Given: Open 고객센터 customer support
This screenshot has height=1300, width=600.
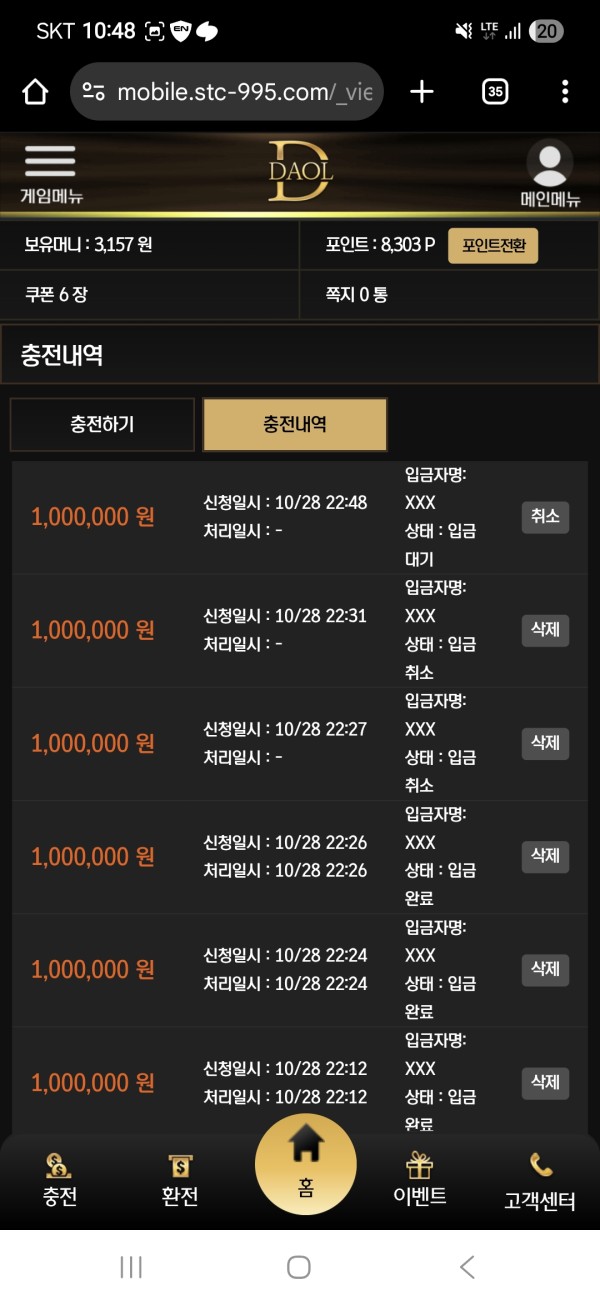Looking at the screenshot, I should tap(540, 1180).
